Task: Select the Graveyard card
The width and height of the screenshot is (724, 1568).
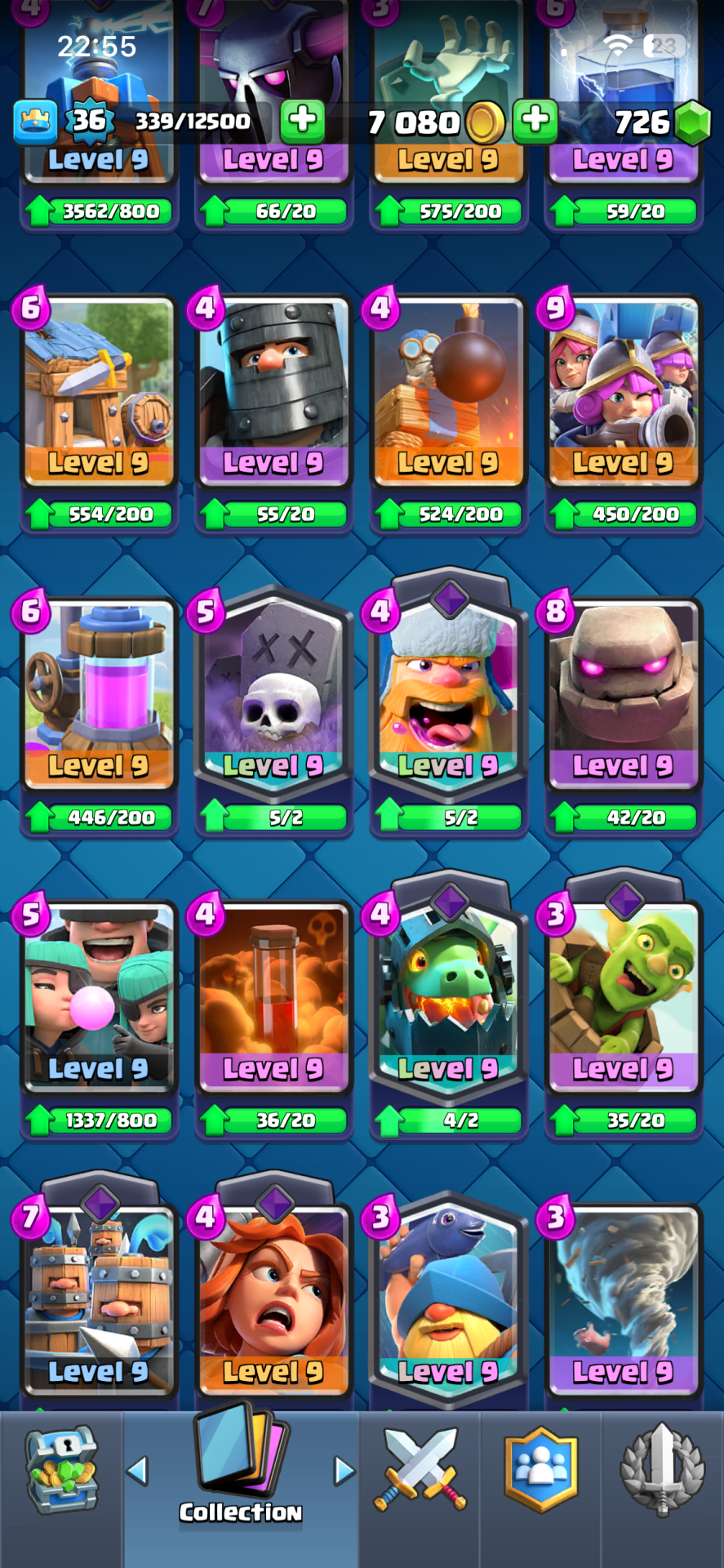Action: tap(273, 694)
